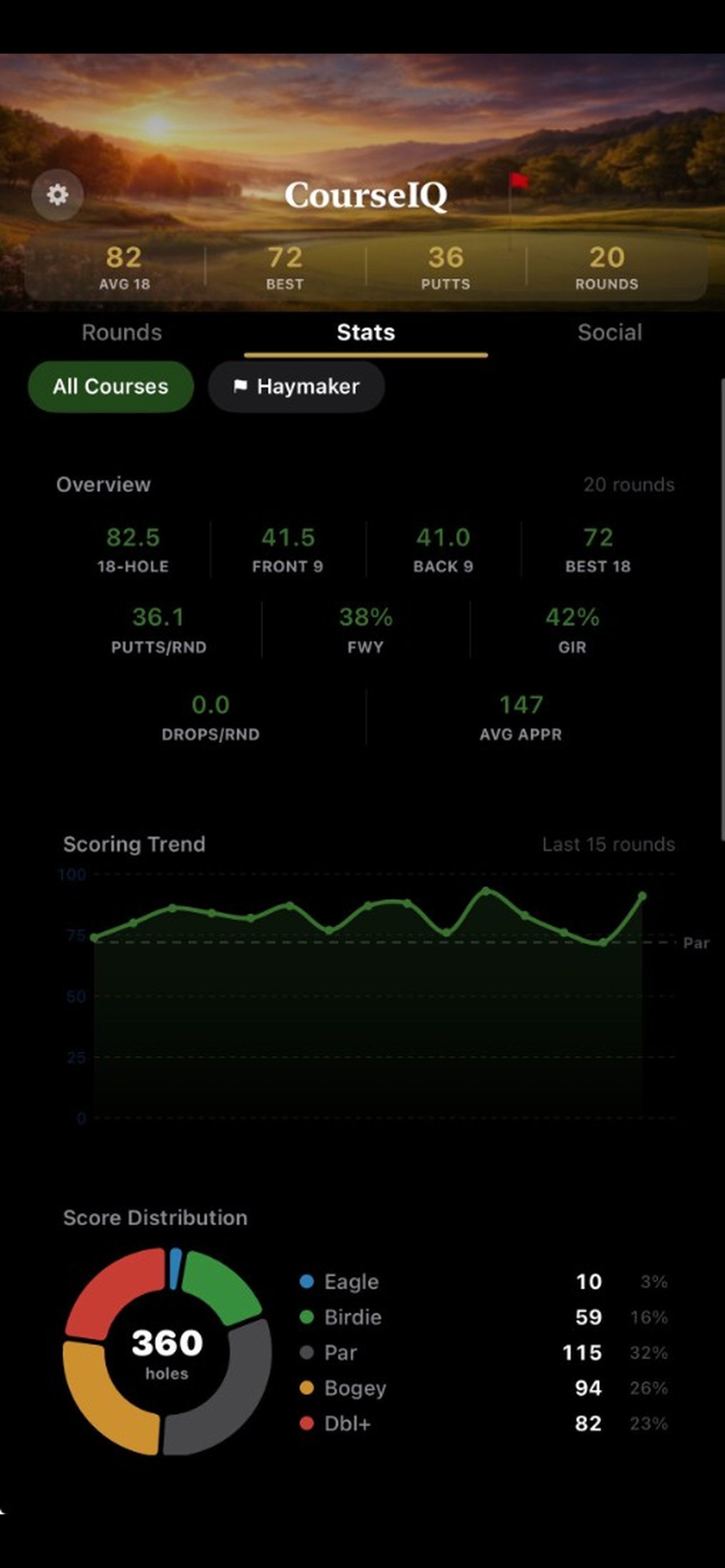
Task: Click the red Dbl+ legend dot
Action: [307, 1424]
